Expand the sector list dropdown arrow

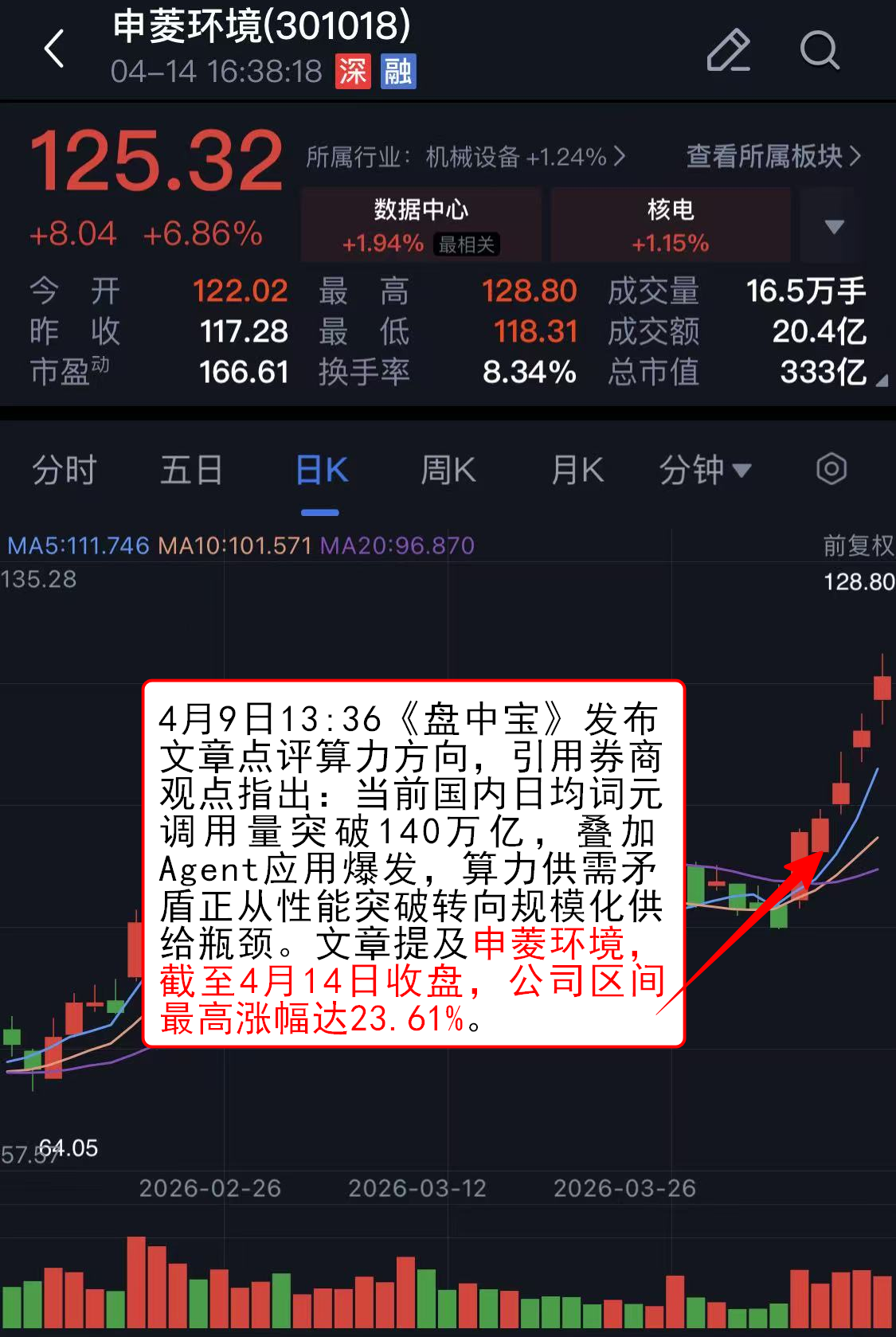(x=834, y=226)
